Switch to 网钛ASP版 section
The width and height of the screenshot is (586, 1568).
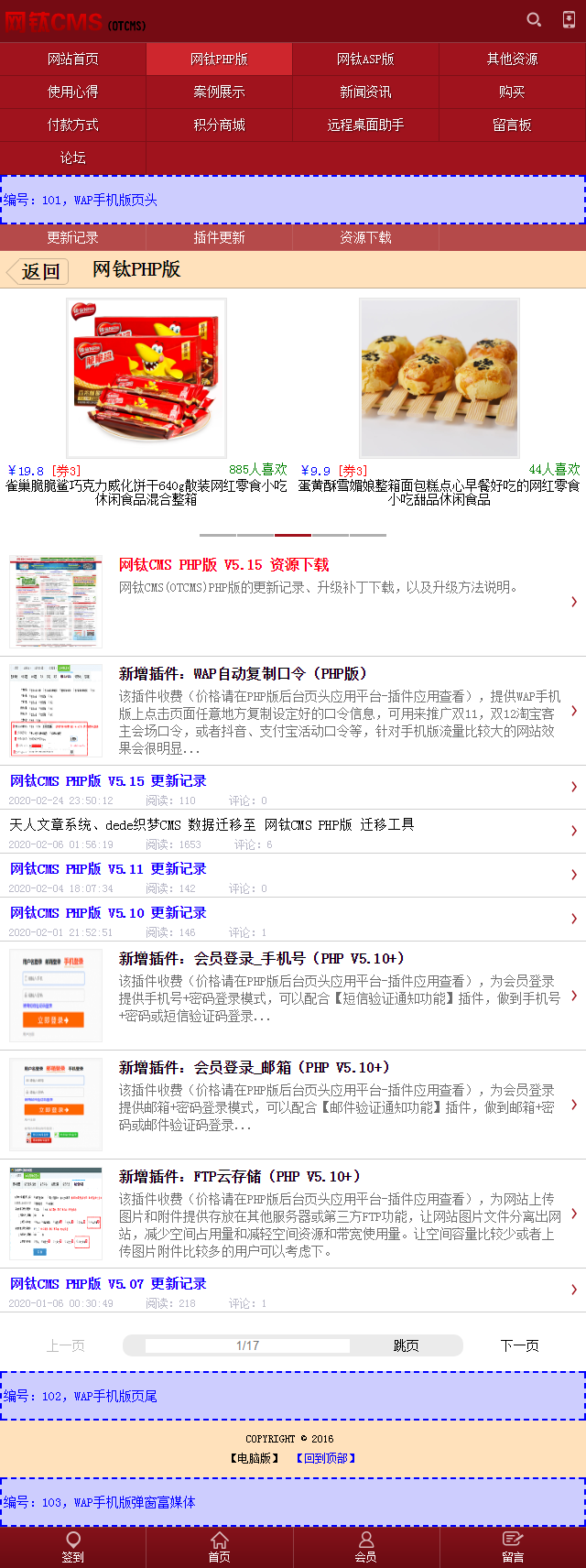click(365, 59)
